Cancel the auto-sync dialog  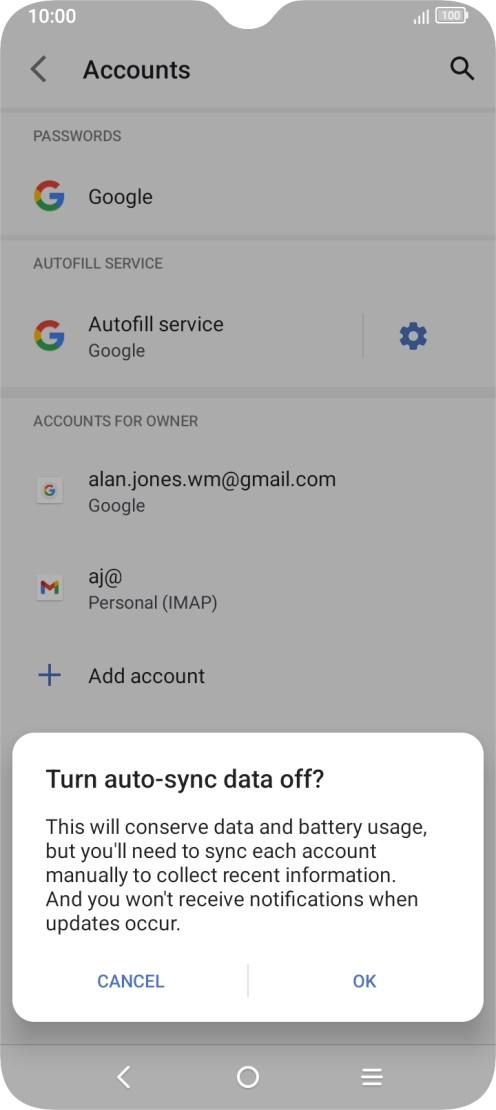131,980
